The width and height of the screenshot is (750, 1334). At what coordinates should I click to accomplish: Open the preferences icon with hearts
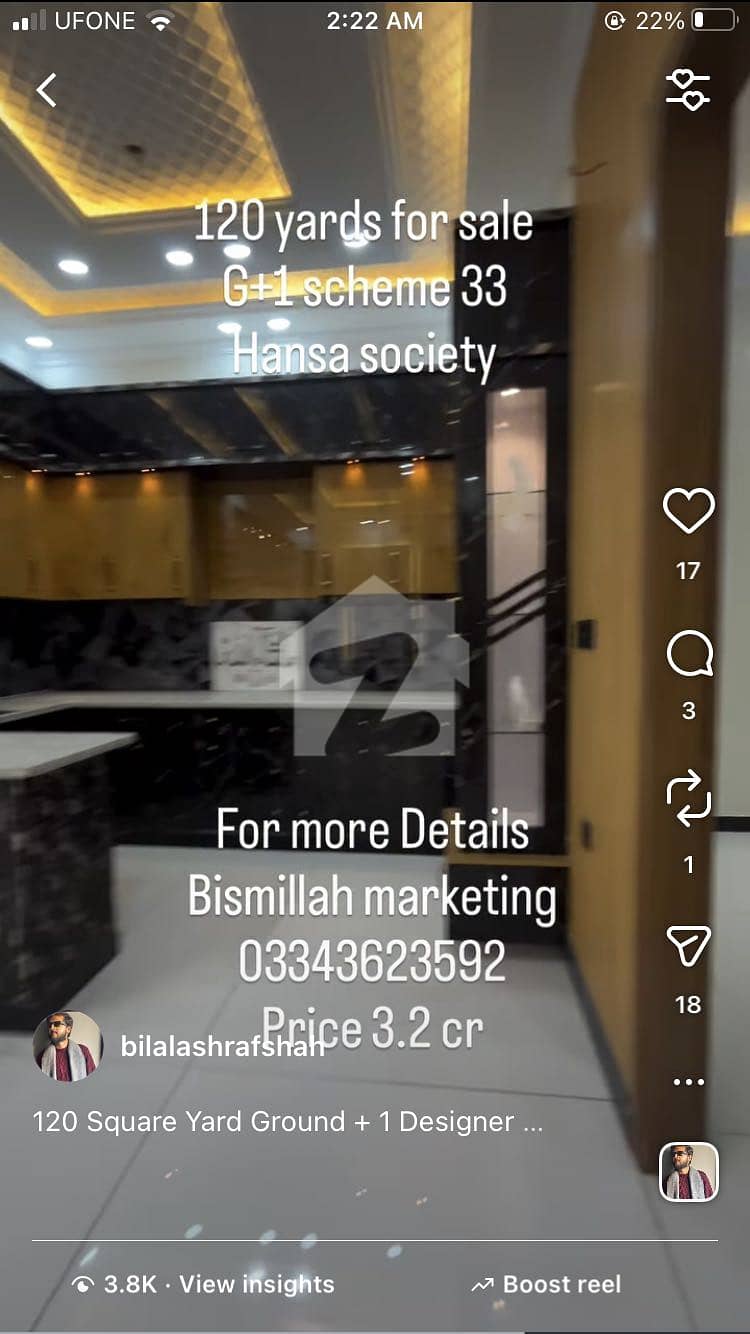(x=688, y=89)
